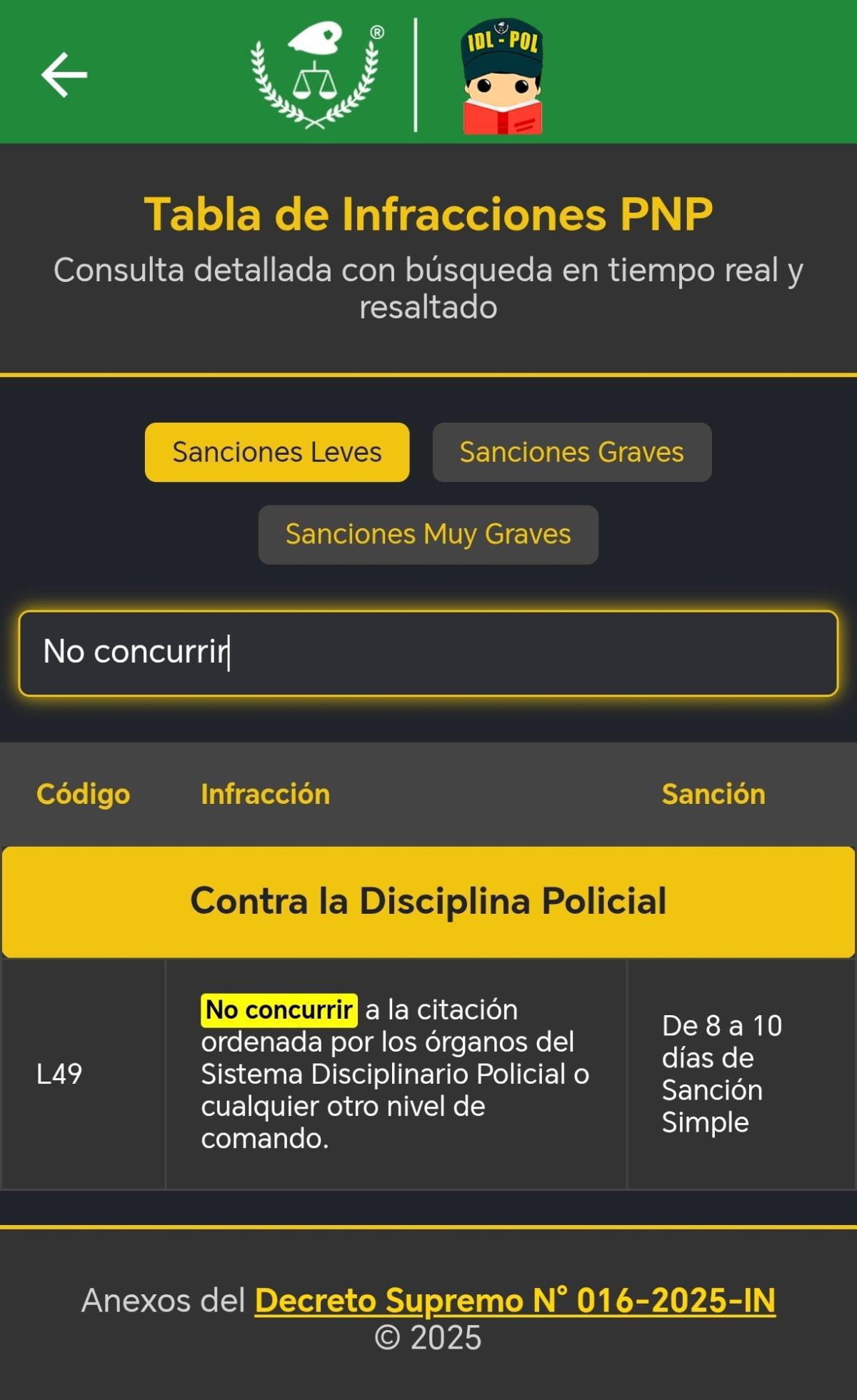Click the © 2025 footer text
The height and width of the screenshot is (1400, 857).
(428, 1336)
